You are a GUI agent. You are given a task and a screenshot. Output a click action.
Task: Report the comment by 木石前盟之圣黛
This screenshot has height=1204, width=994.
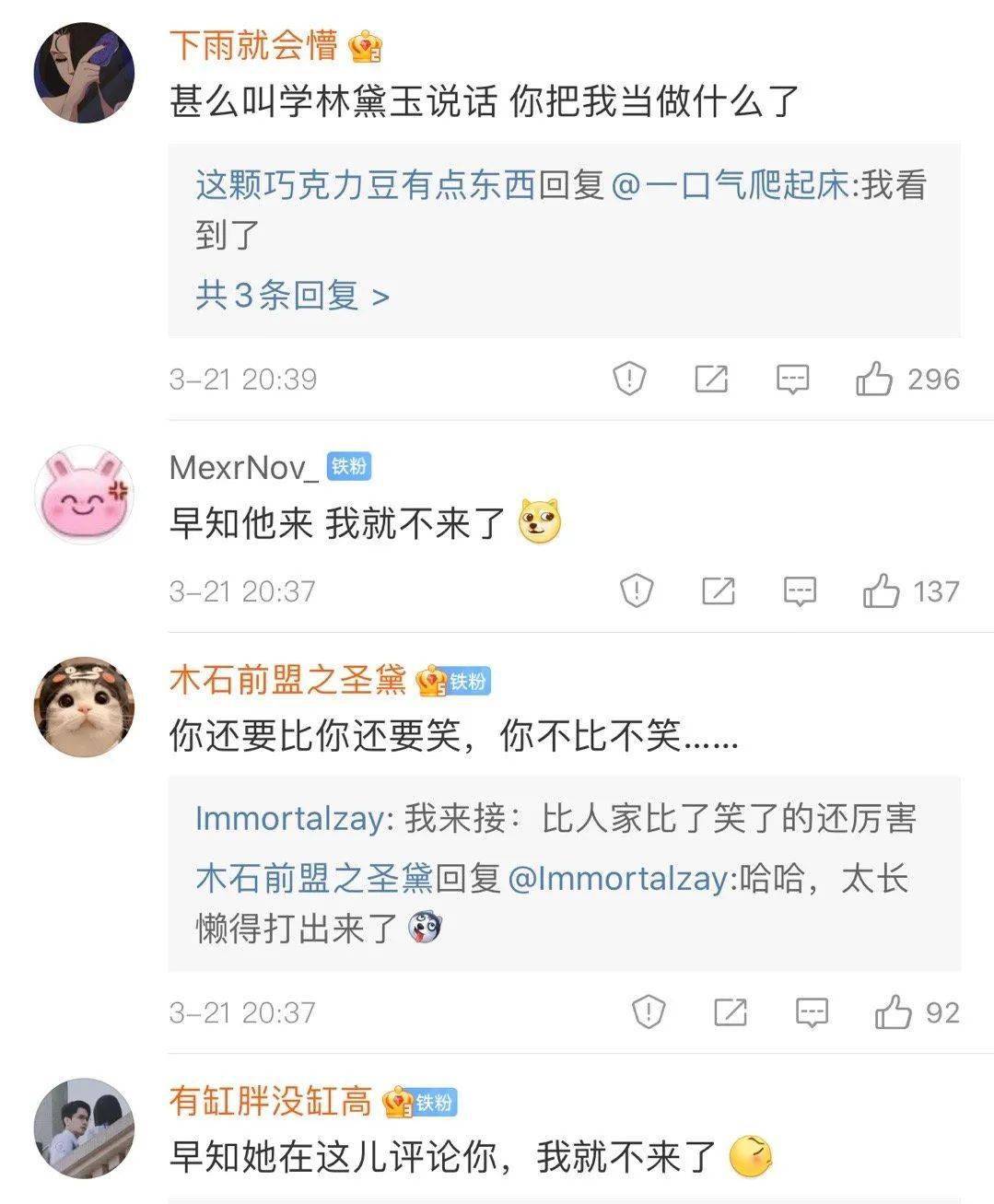(649, 1012)
